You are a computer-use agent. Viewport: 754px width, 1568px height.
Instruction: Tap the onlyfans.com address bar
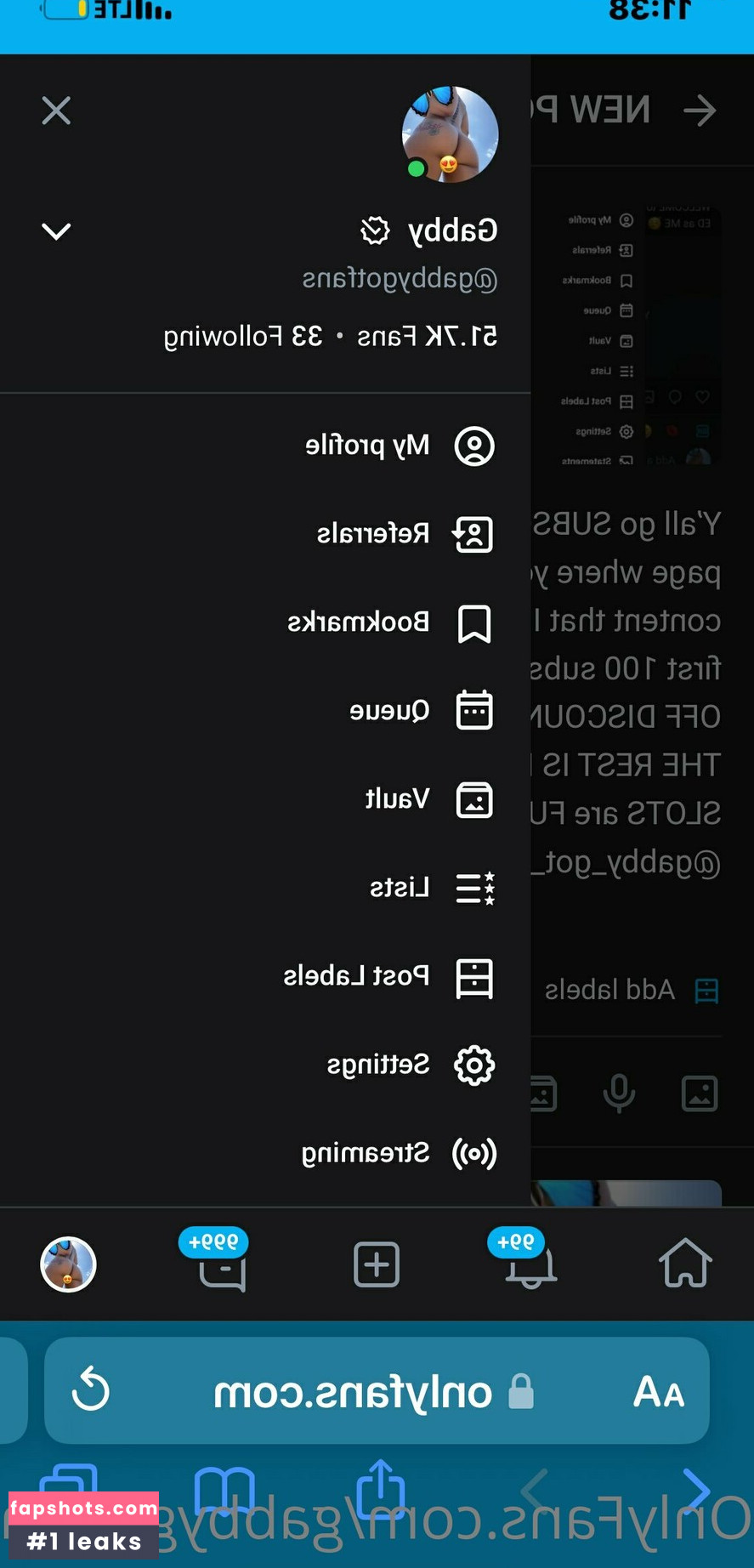[374, 1393]
